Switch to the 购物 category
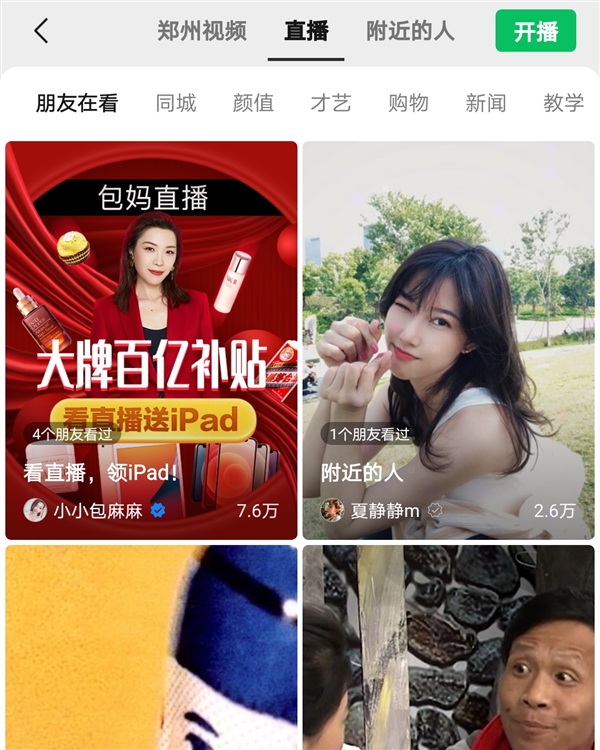The height and width of the screenshot is (750, 600). click(x=408, y=103)
